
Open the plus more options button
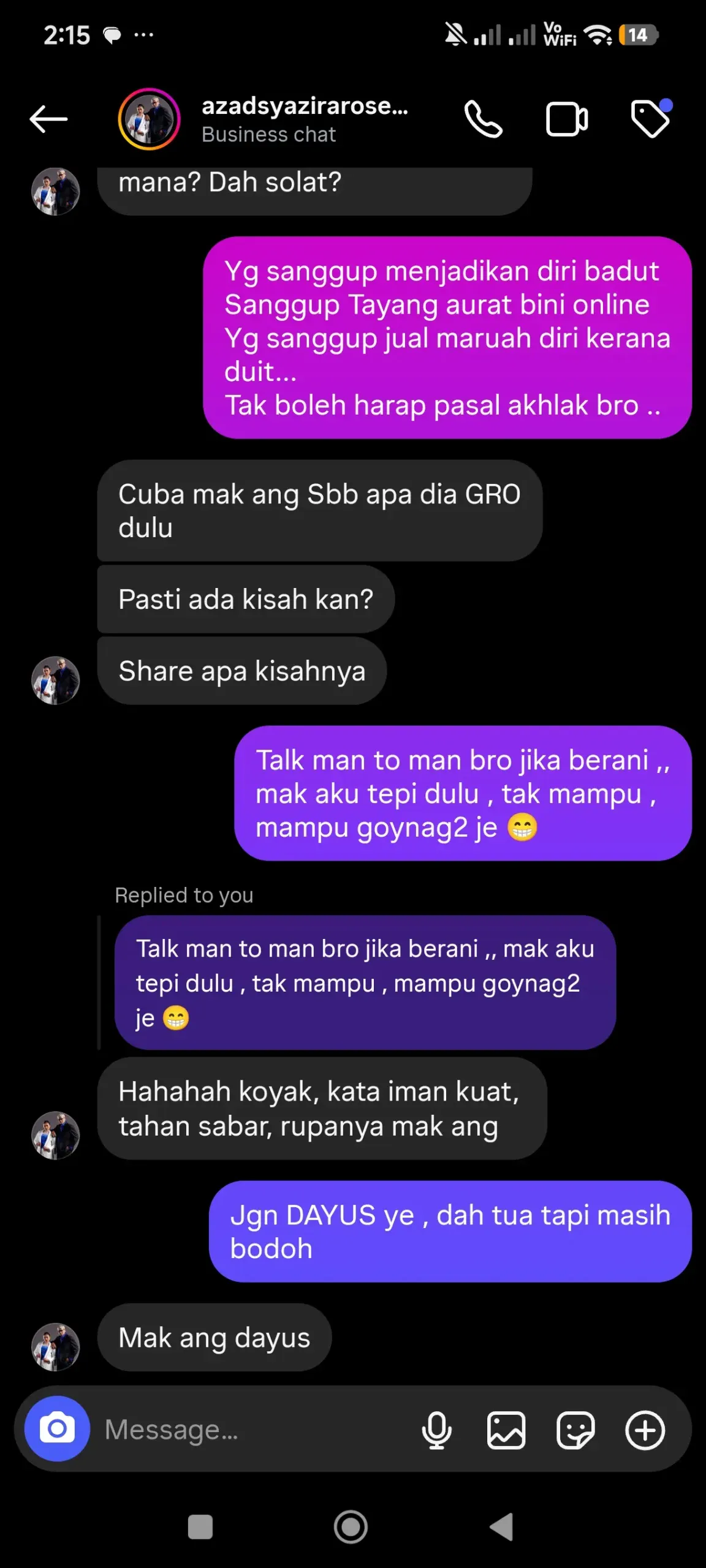645,1430
